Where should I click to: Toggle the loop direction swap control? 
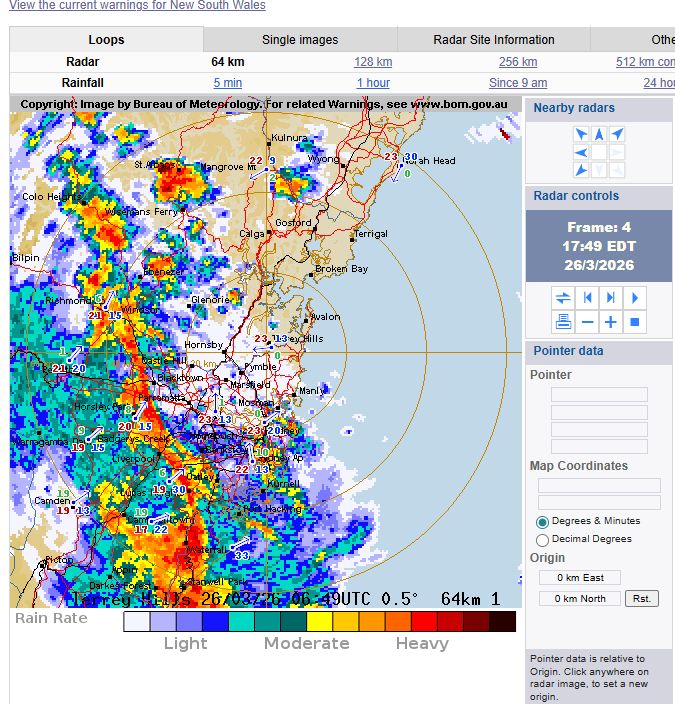(563, 297)
